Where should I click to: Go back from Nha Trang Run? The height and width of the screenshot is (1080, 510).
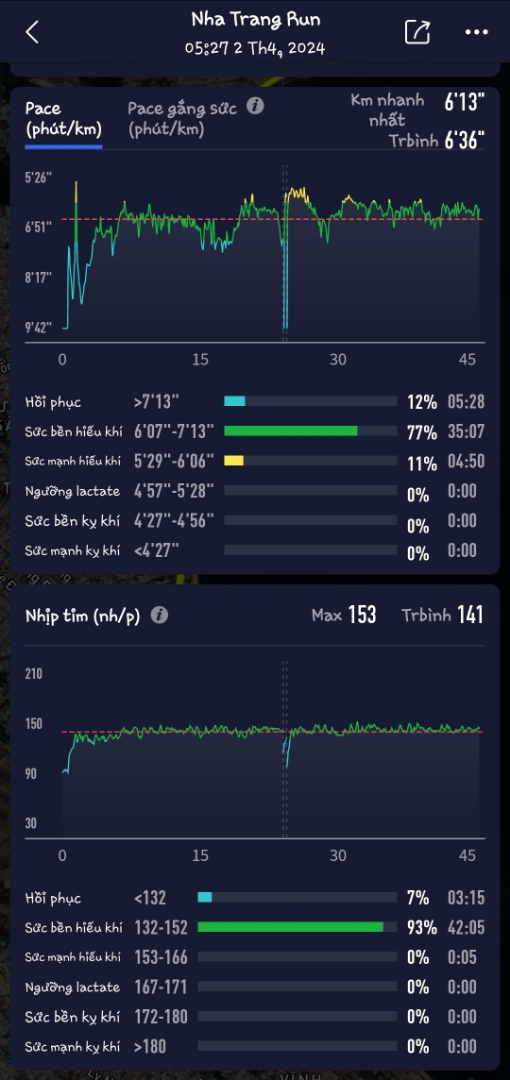click(32, 32)
